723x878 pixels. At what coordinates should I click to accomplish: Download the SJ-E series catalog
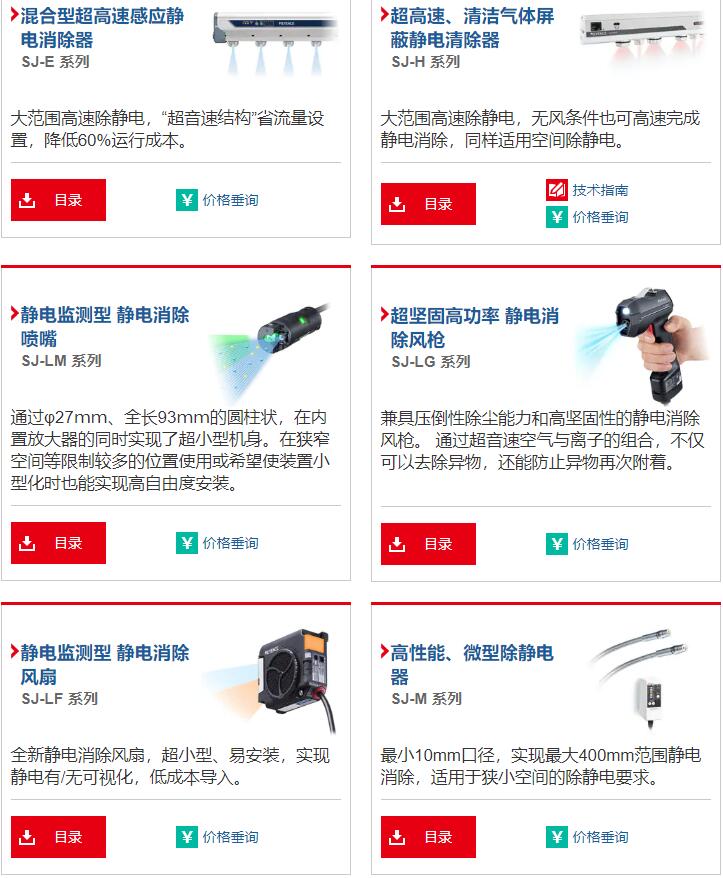[x=58, y=200]
